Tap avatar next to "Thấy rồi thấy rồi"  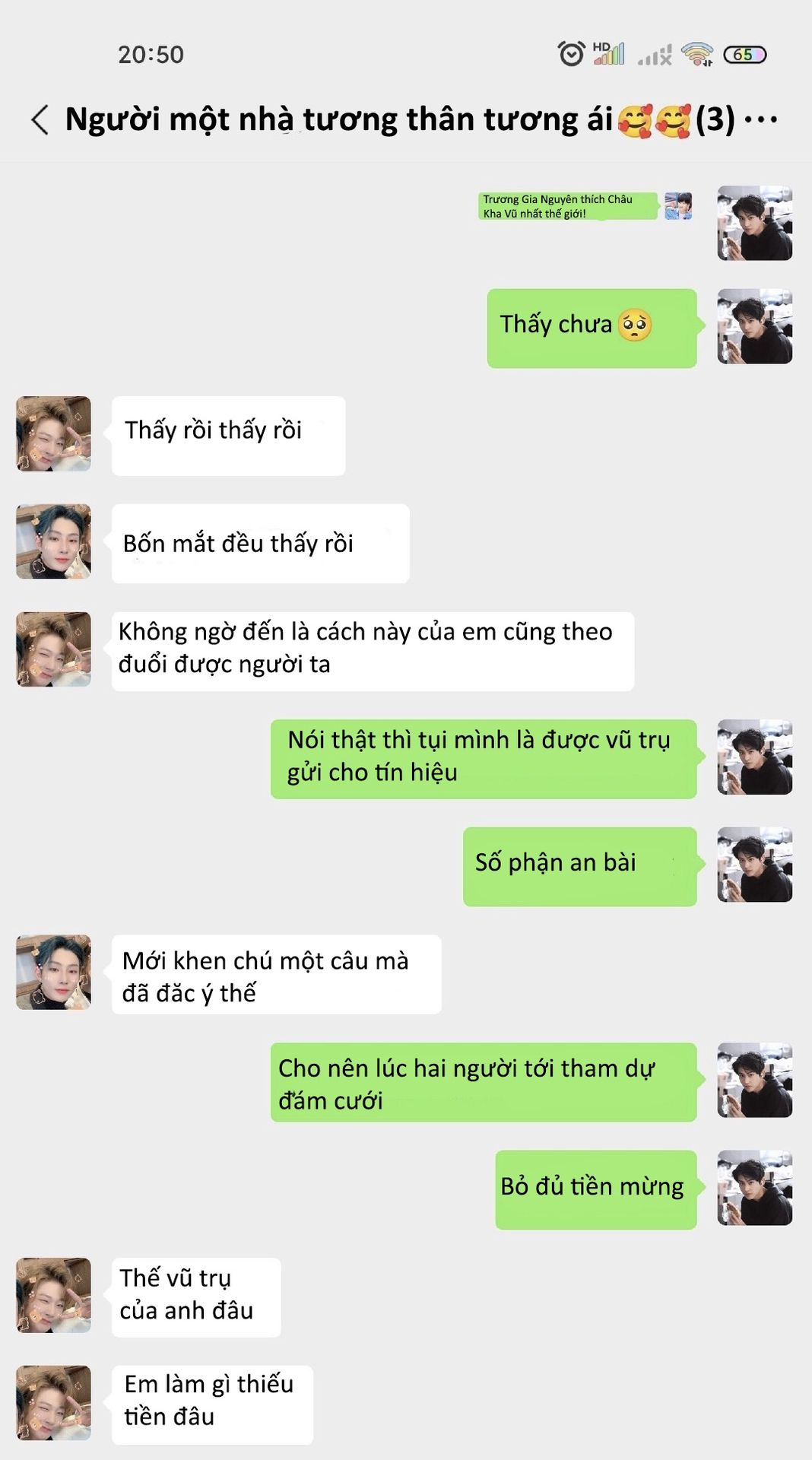tap(54, 433)
